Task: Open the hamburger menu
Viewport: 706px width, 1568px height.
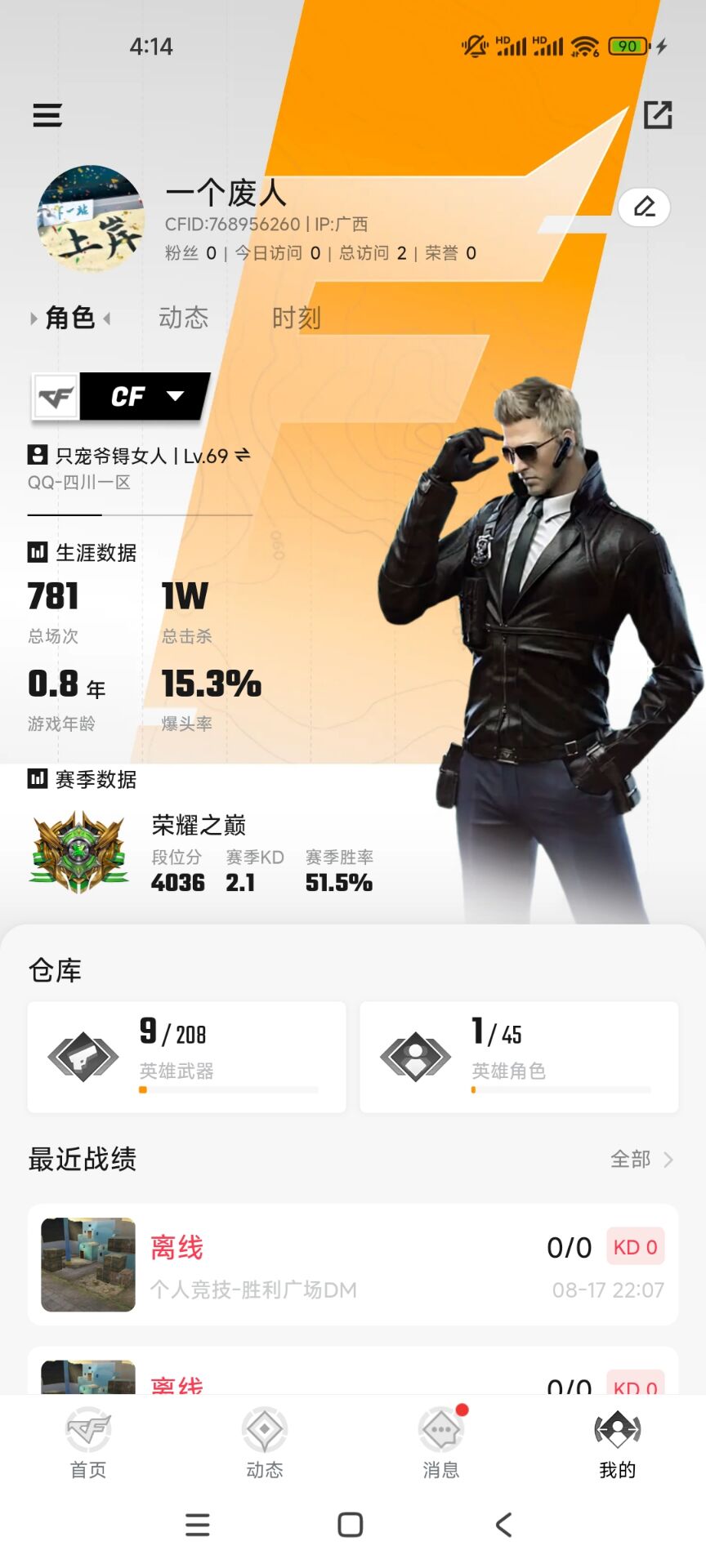Action: pos(47,115)
